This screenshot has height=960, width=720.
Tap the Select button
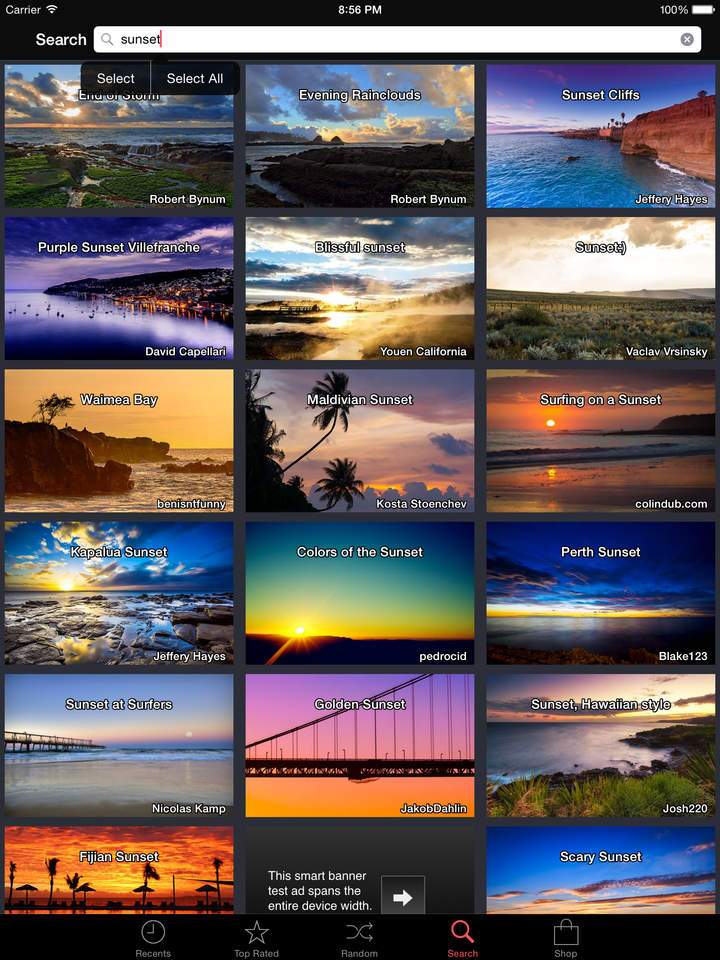(114, 77)
